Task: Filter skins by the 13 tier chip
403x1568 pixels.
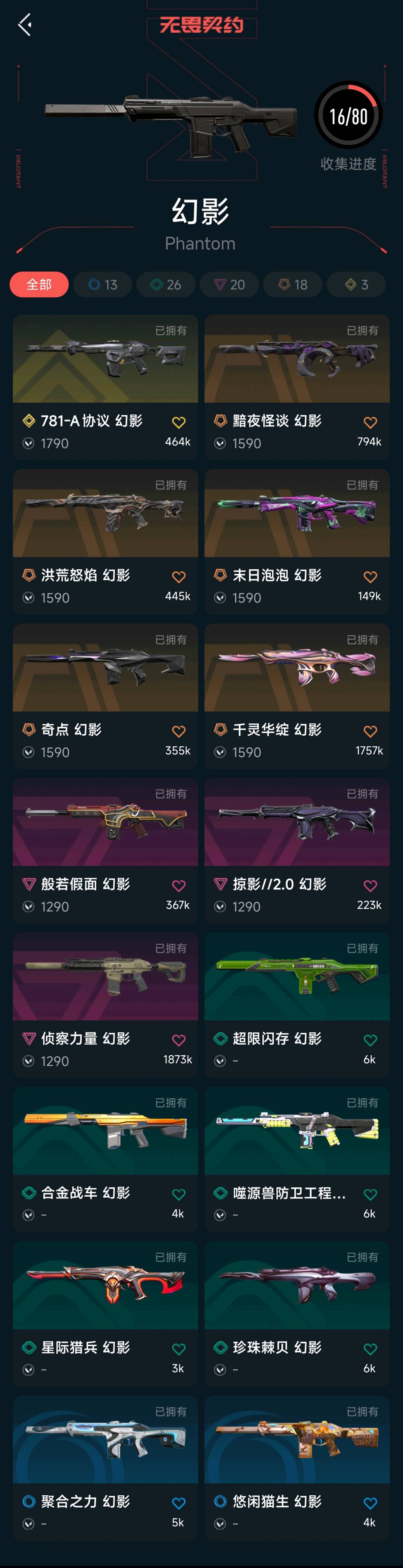Action: pyautogui.click(x=102, y=284)
